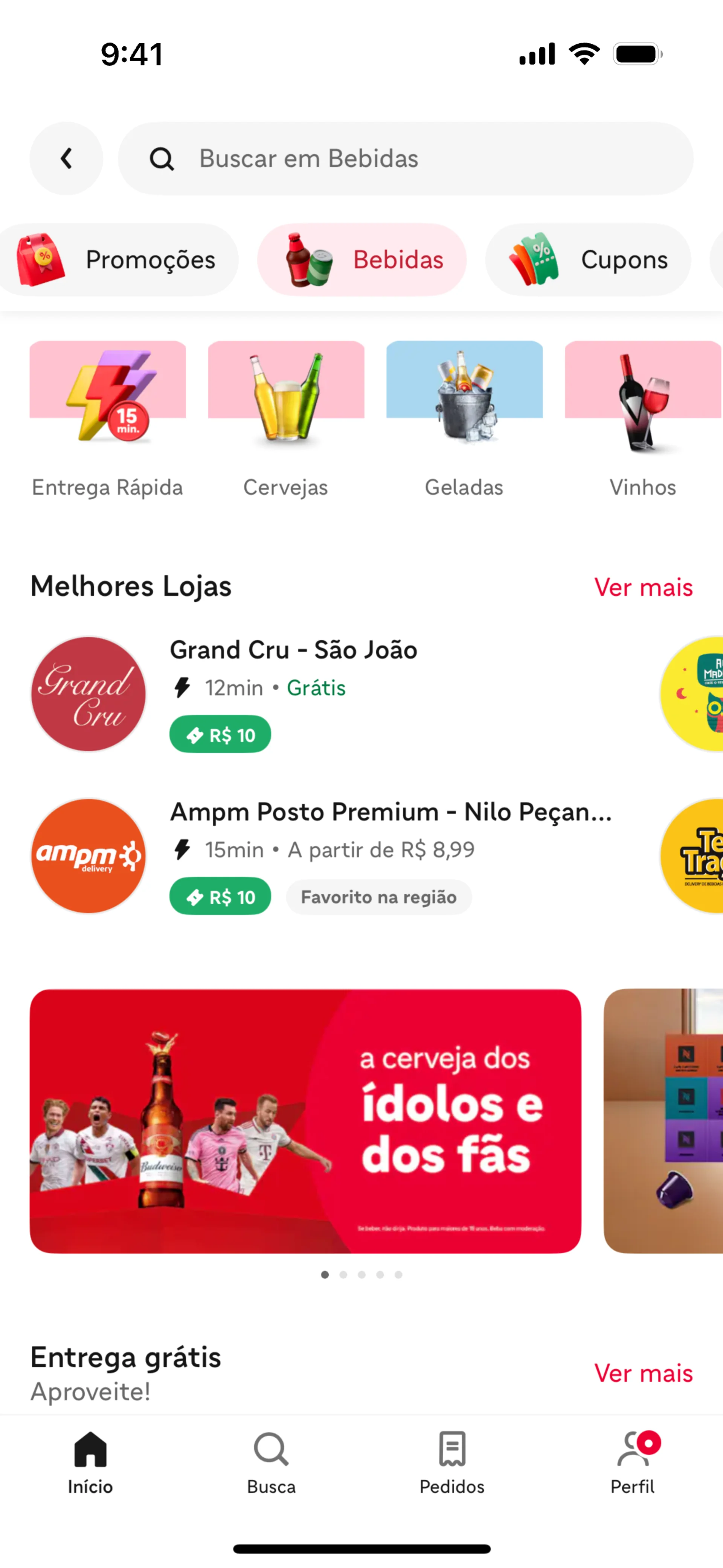The width and height of the screenshot is (723, 1568).
Task: Tap Ver mais next to Entrega grátis
Action: pos(643,1373)
